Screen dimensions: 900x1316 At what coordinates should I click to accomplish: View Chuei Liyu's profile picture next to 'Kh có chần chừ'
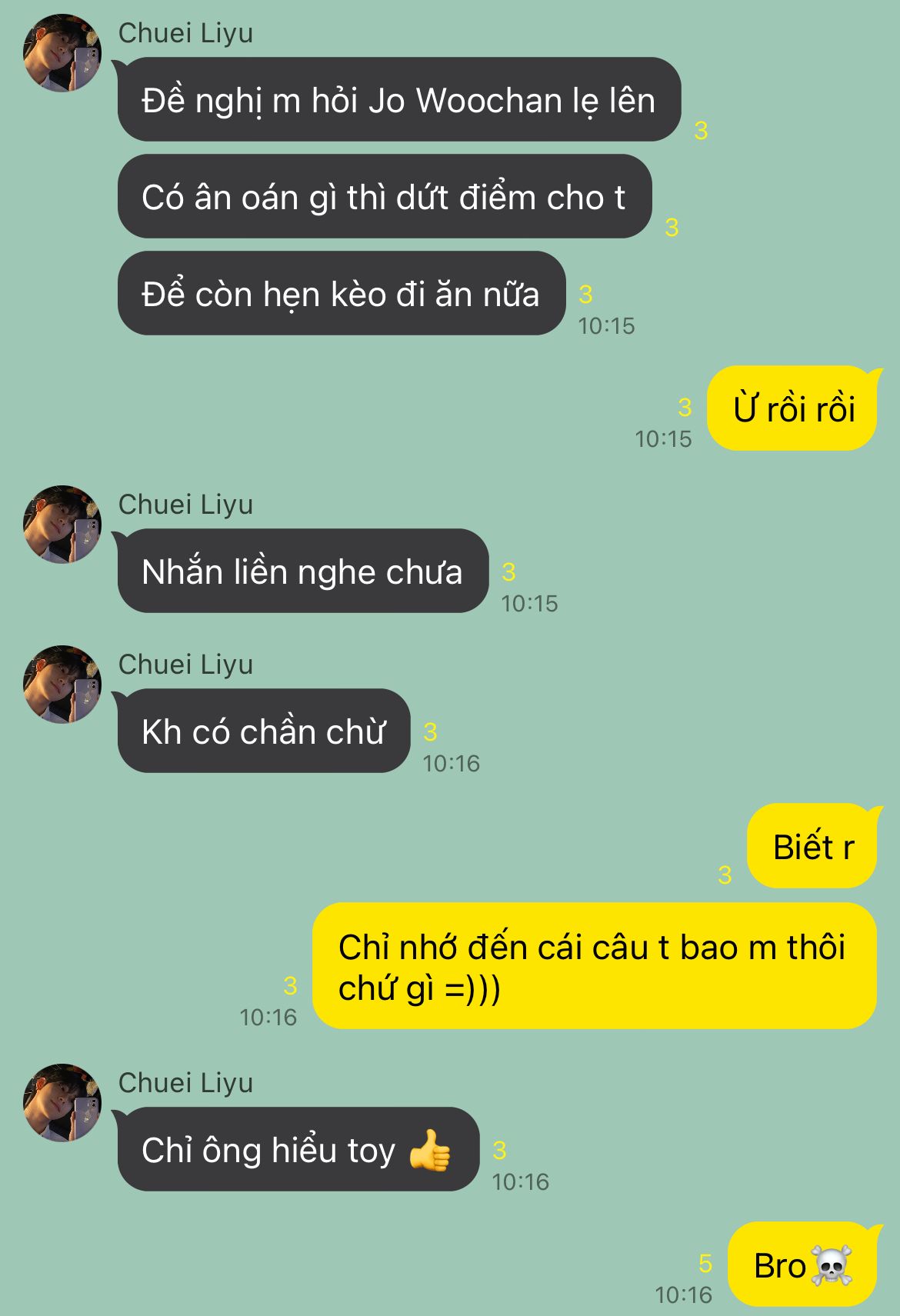click(62, 685)
